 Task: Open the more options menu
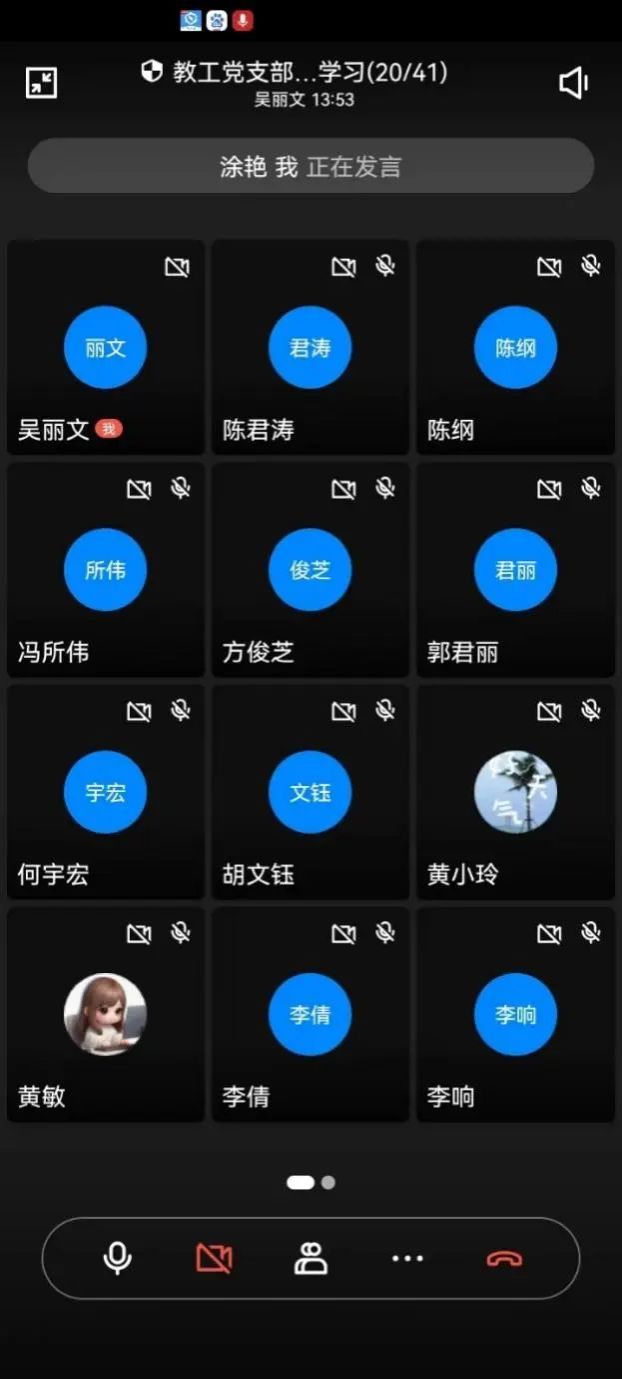(x=407, y=1258)
